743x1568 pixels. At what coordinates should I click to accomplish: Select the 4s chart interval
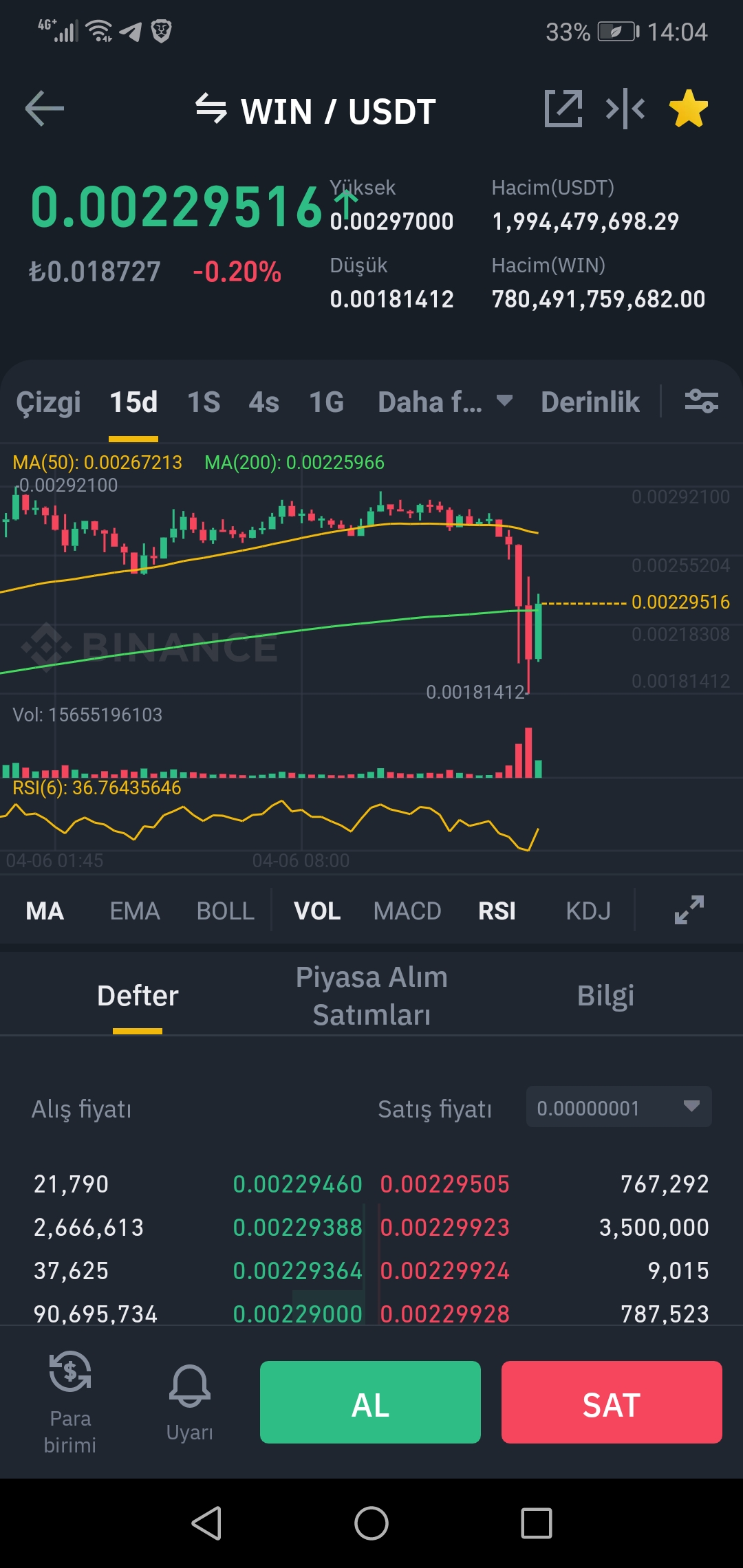[264, 402]
